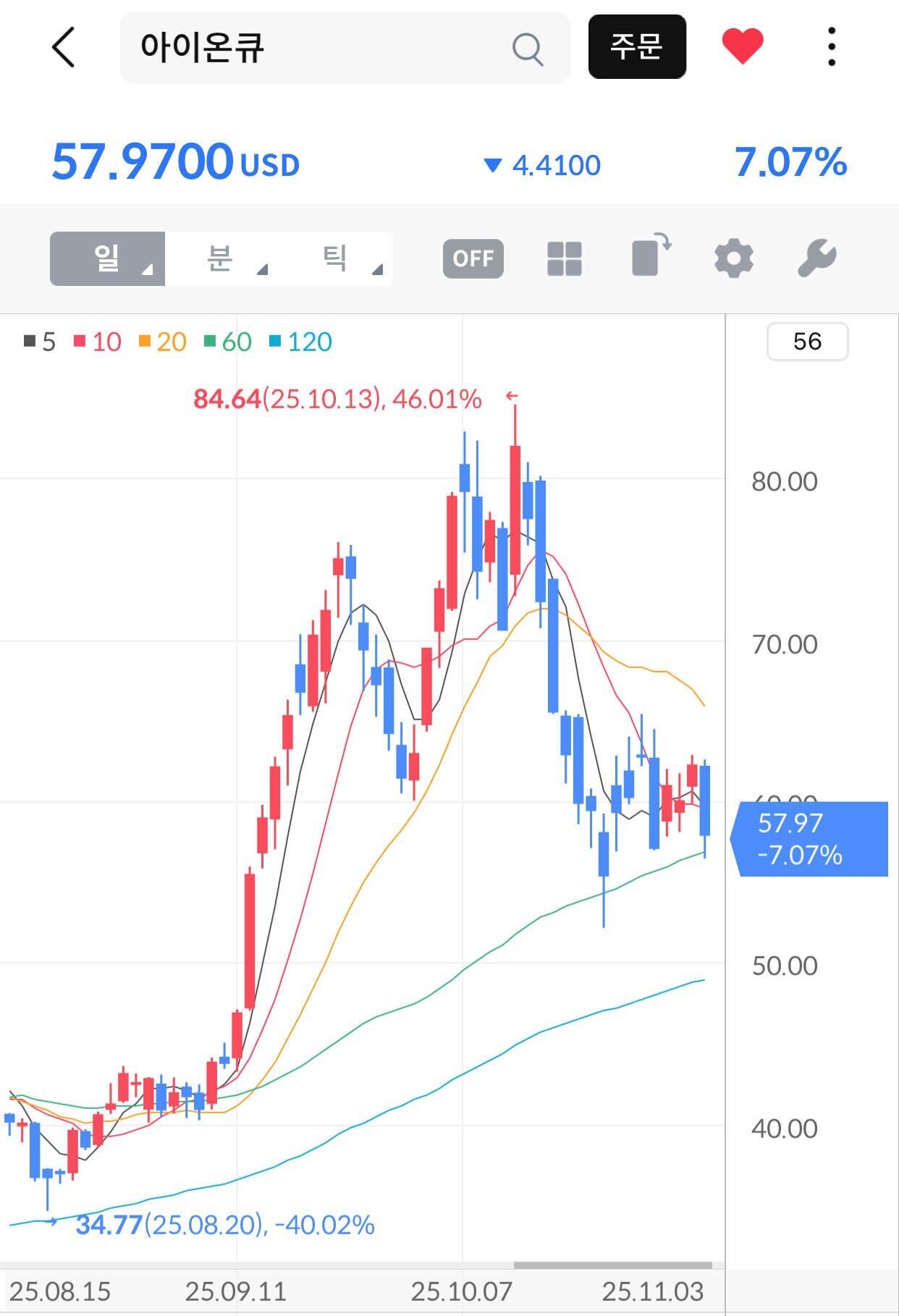899x1316 pixels.
Task: Go back using the arrow
Action: point(64,48)
